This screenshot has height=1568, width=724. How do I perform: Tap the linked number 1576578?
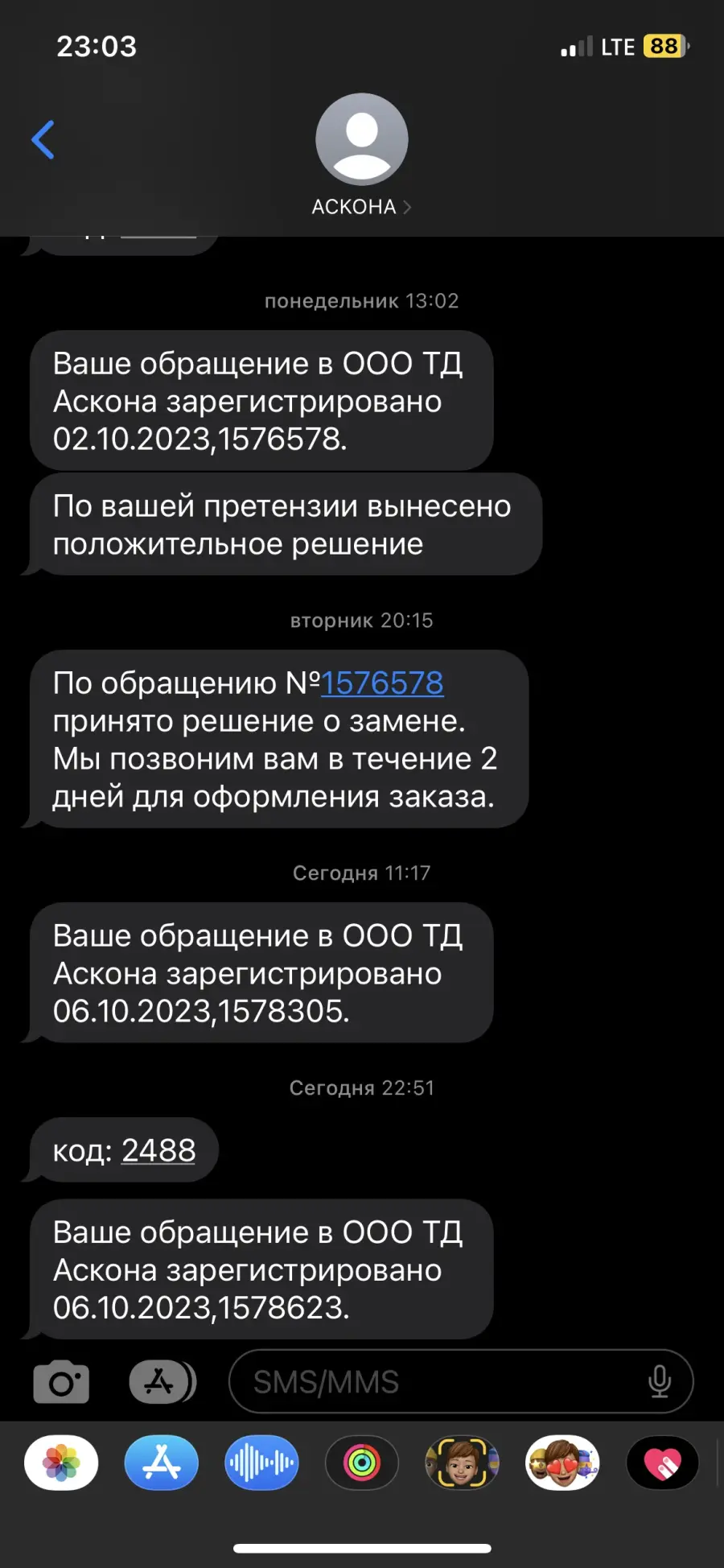[x=382, y=683]
